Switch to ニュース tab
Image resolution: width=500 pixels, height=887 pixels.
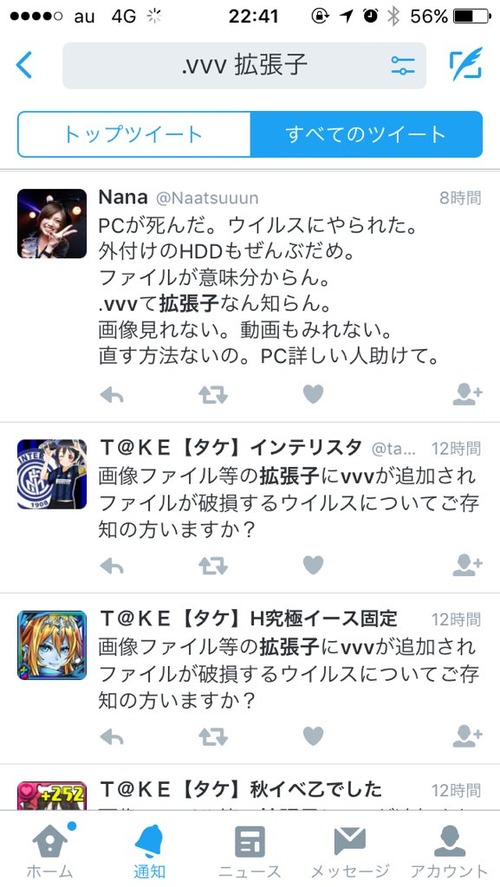tap(249, 851)
